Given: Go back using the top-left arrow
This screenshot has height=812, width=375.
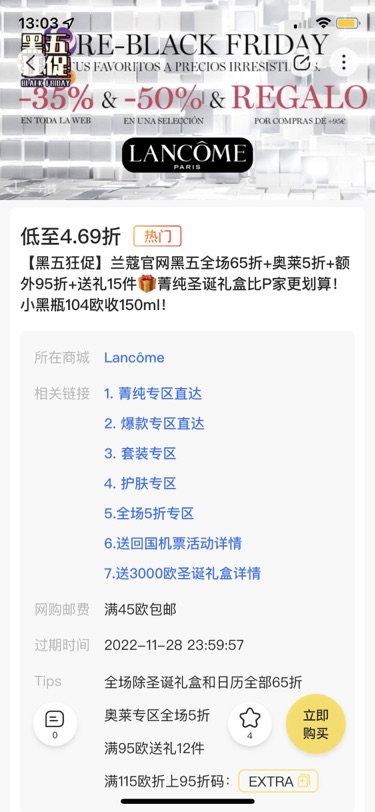Looking at the screenshot, I should click(x=32, y=63).
